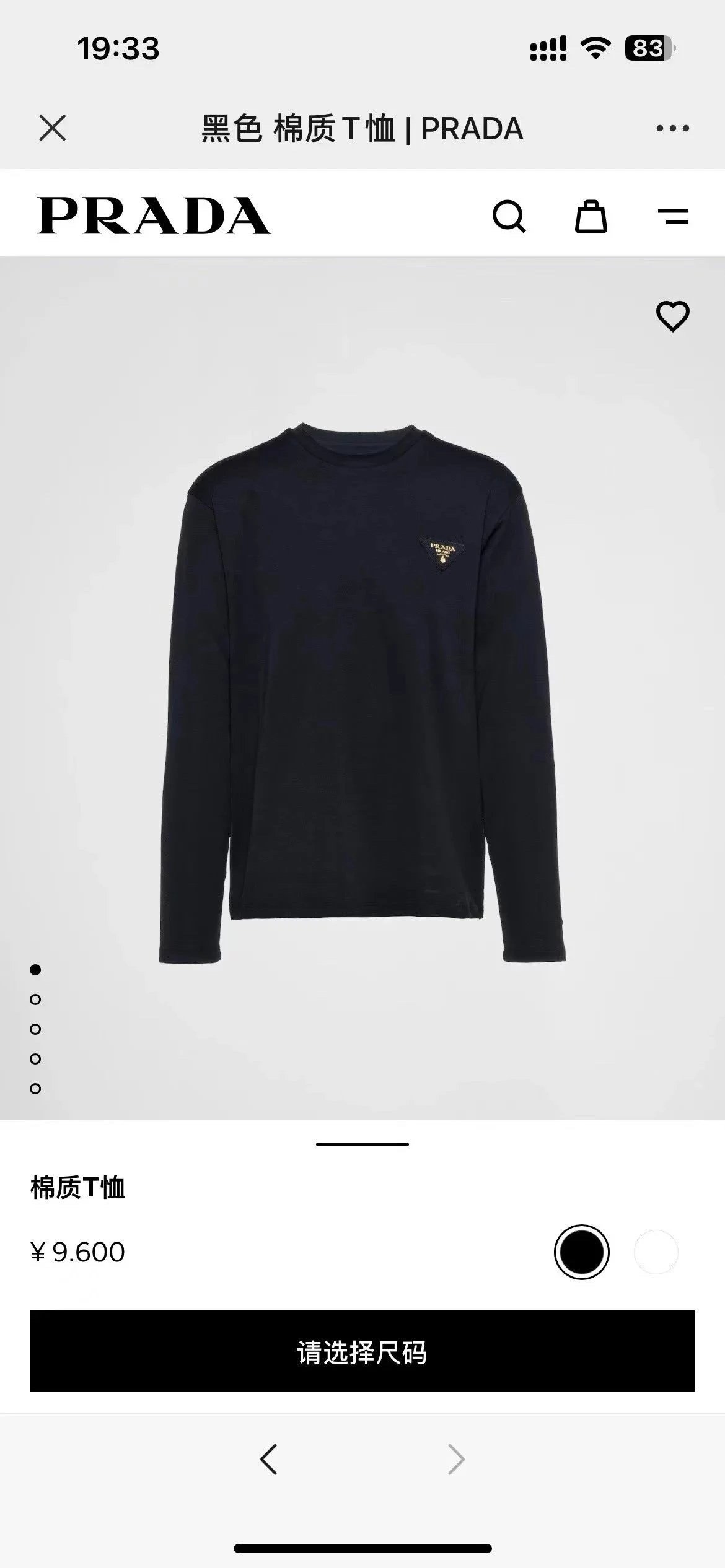Go back to the previous web page
The height and width of the screenshot is (1568, 725).
point(268,1460)
